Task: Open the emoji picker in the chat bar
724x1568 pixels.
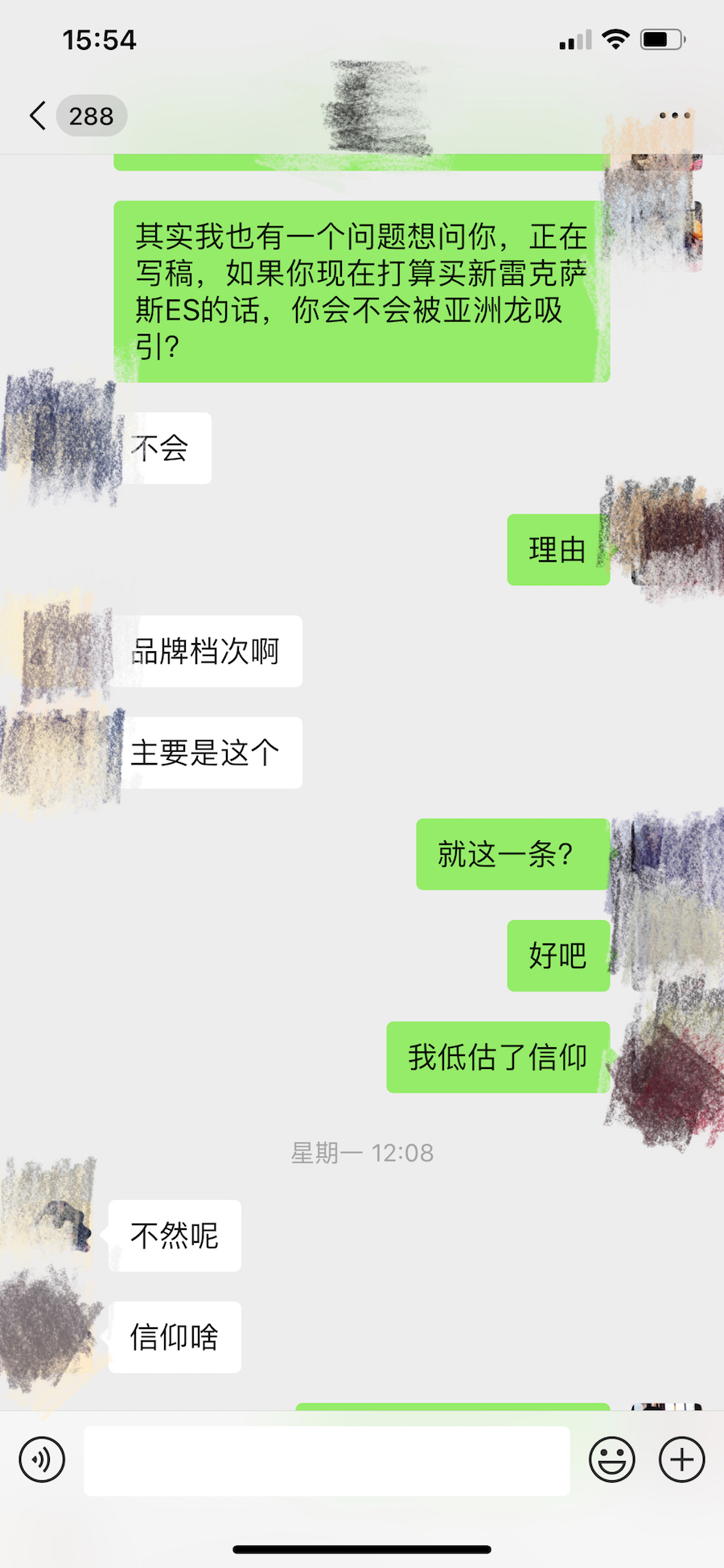Action: coord(613,1459)
